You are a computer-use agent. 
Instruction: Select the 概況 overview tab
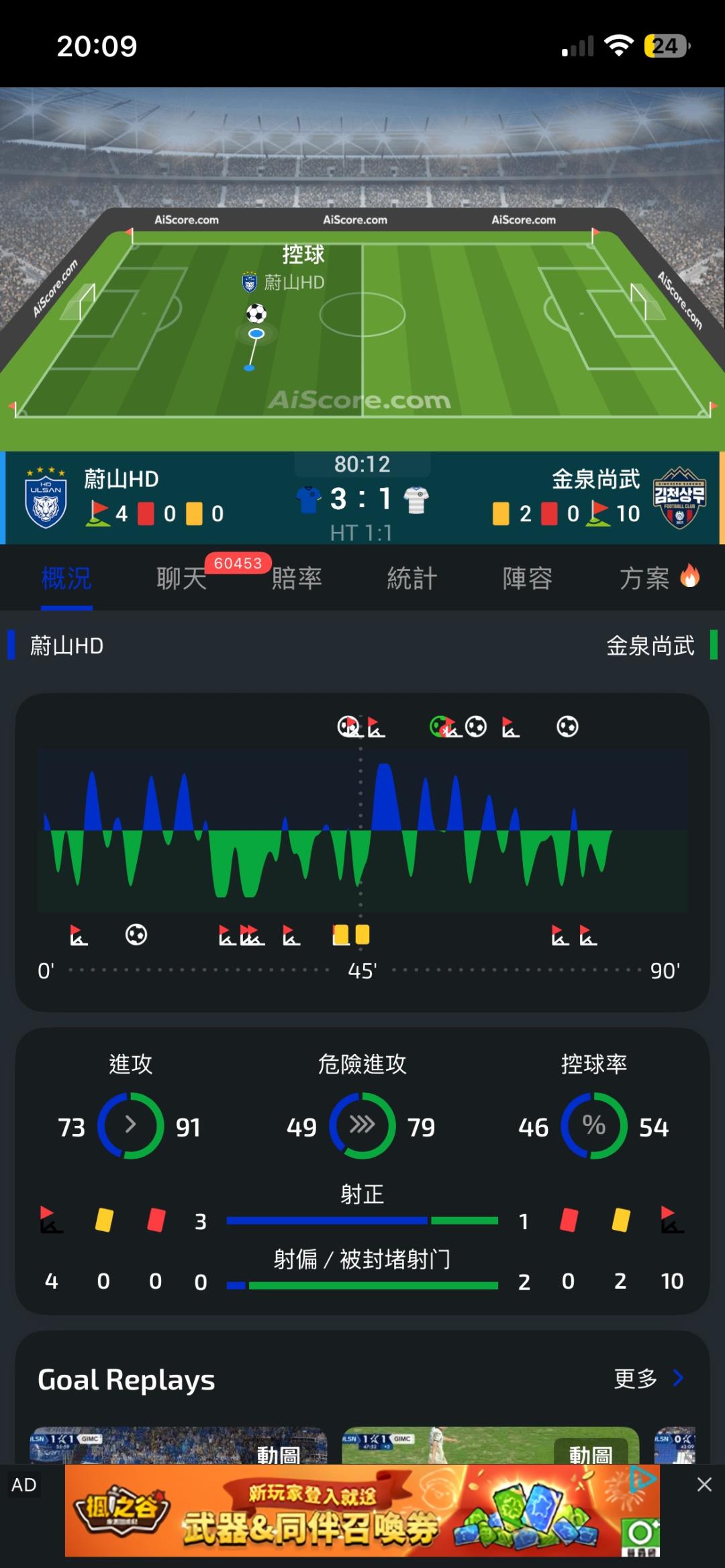click(x=66, y=578)
